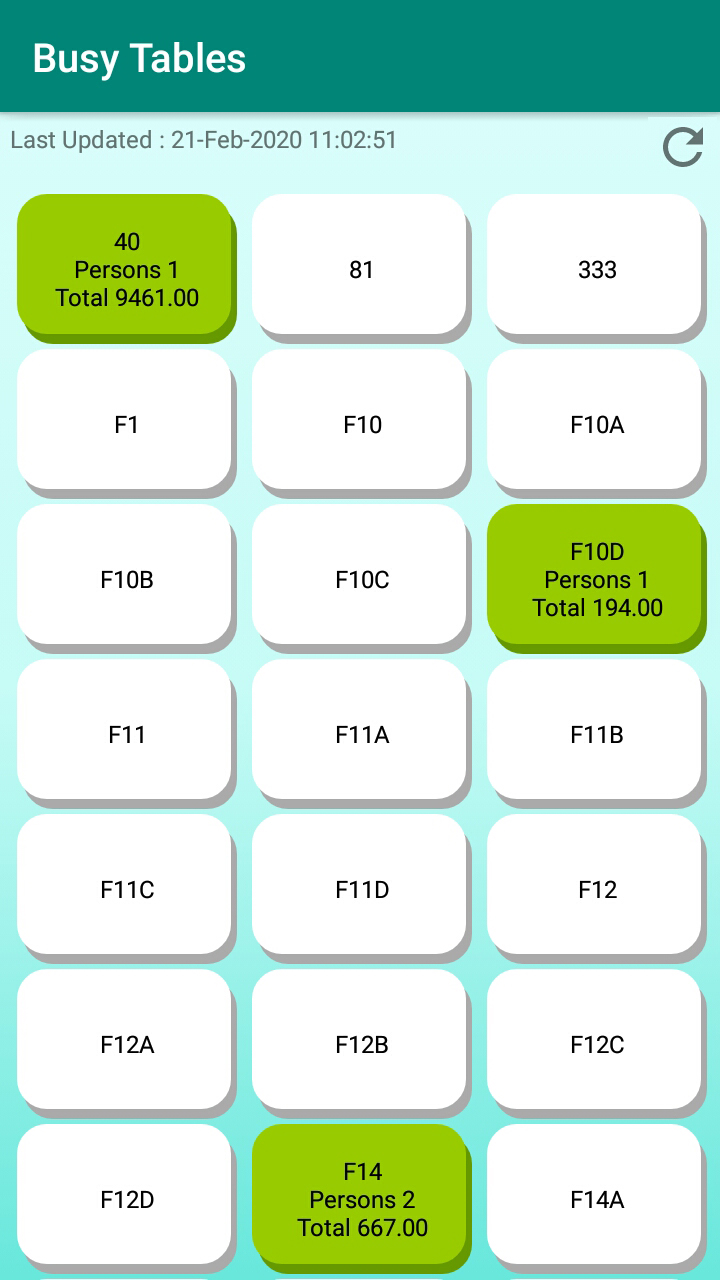Choose table F11

(126, 732)
